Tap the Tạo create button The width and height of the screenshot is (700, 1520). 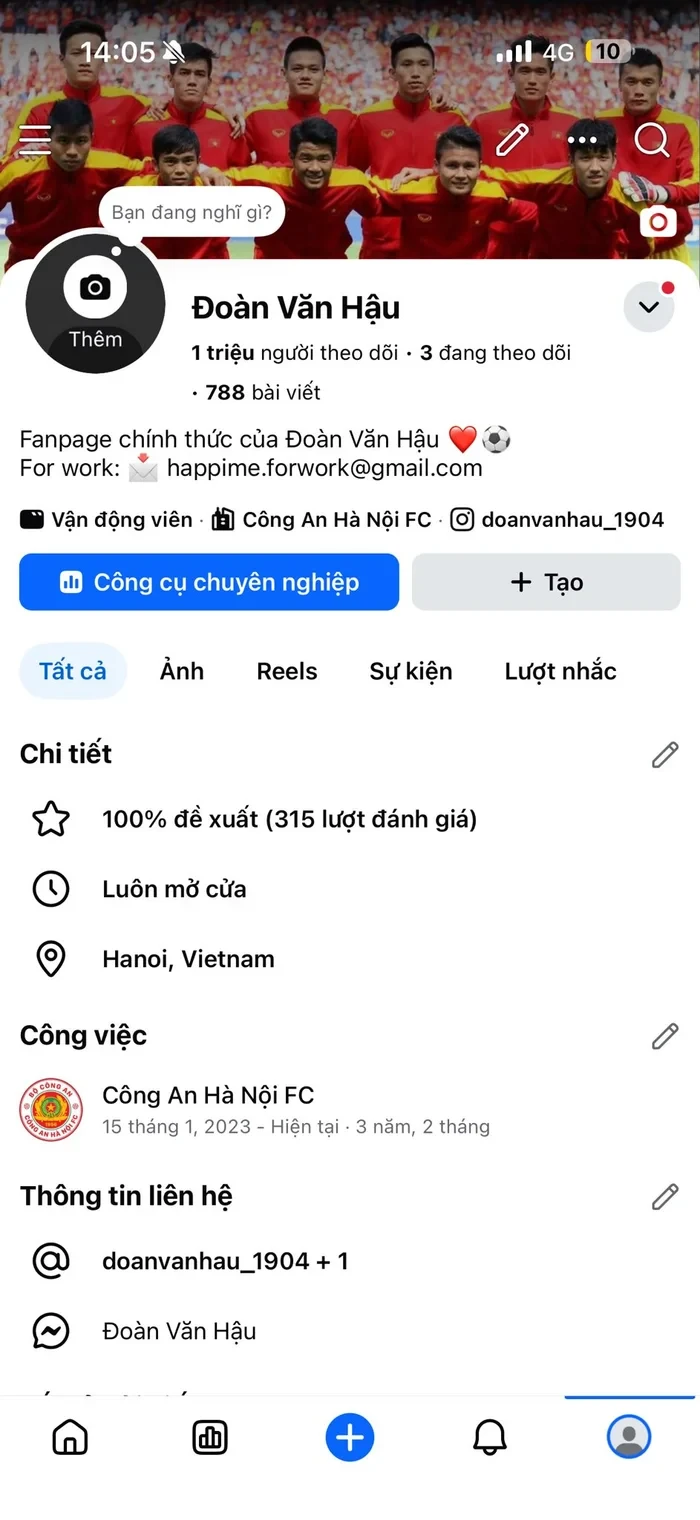pyautogui.click(x=546, y=582)
